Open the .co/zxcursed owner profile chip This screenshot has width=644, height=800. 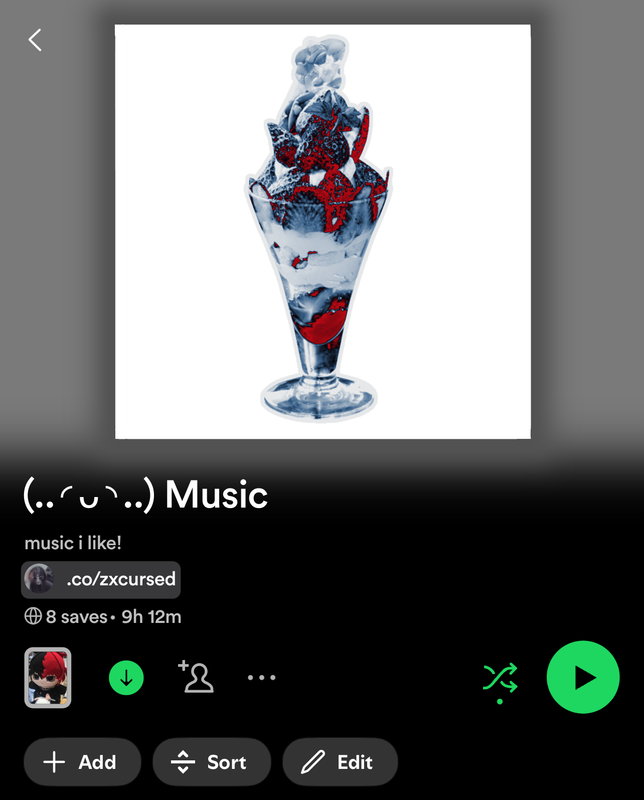point(101,580)
